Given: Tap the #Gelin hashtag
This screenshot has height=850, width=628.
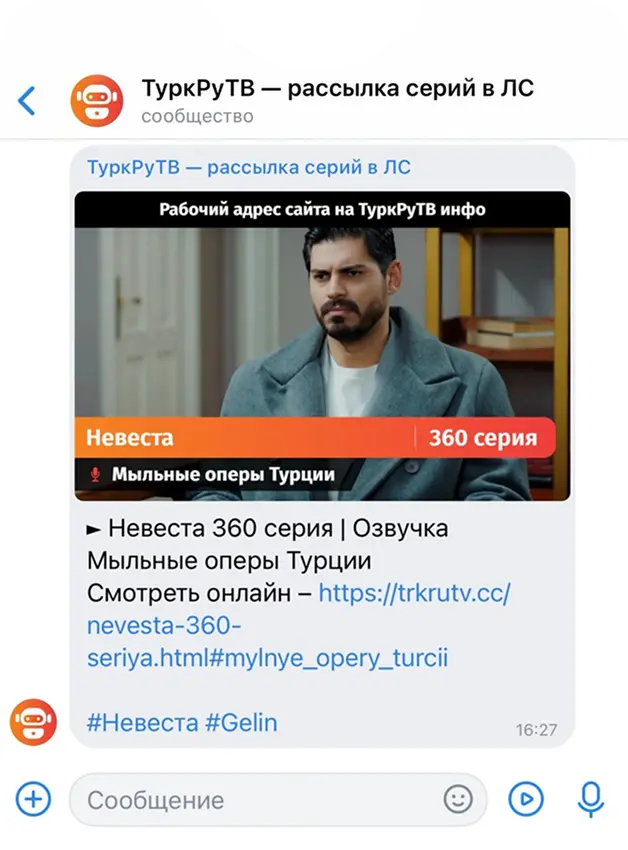Looking at the screenshot, I should (241, 723).
